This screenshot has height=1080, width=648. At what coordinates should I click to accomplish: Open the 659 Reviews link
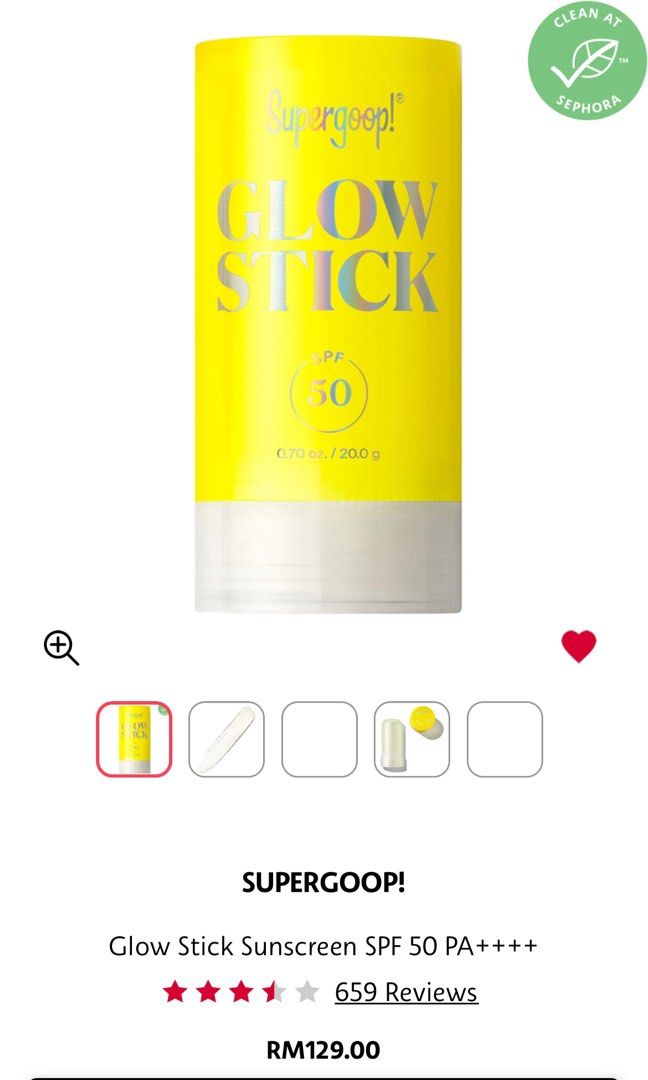pyautogui.click(x=406, y=992)
